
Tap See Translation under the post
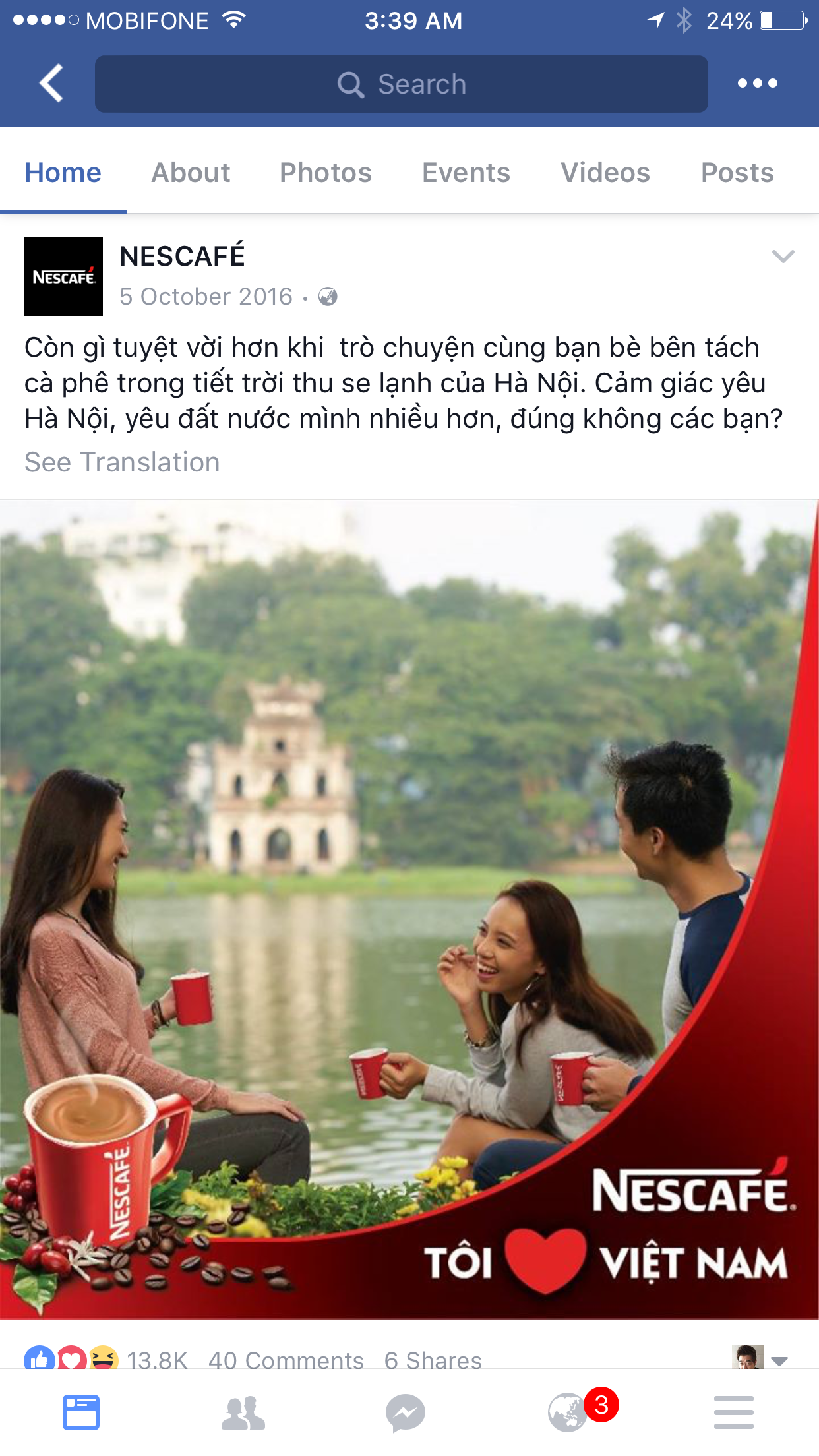[x=122, y=462]
